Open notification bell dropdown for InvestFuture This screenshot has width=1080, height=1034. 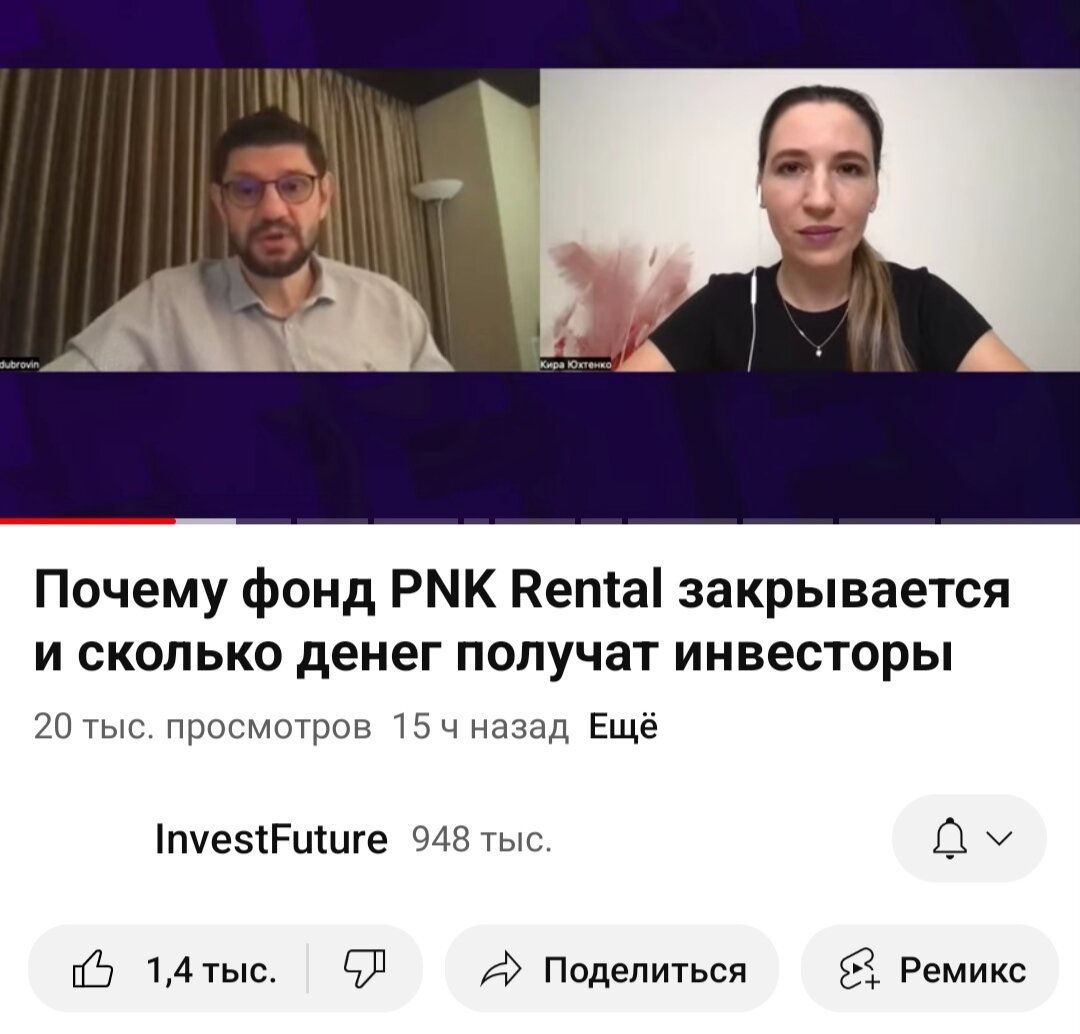pyautogui.click(x=968, y=838)
